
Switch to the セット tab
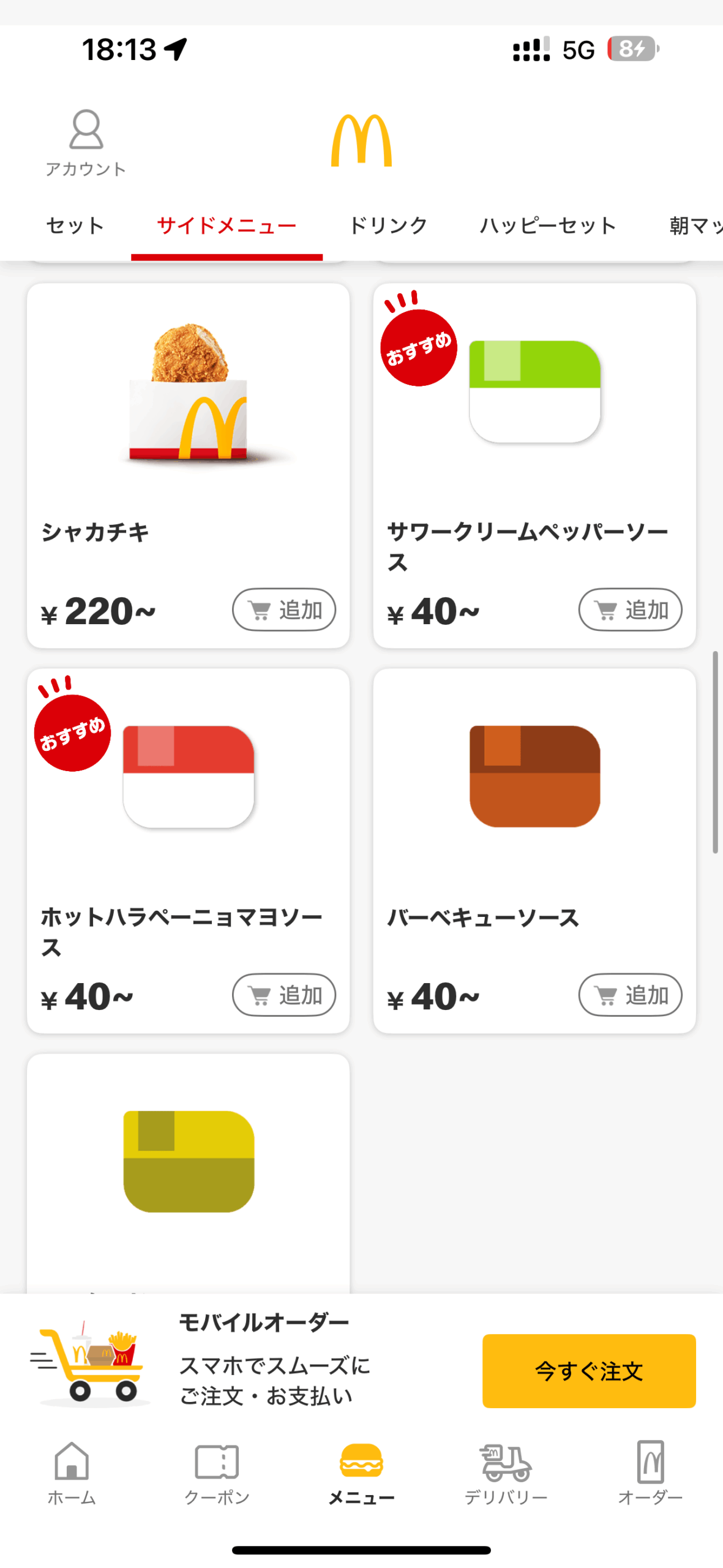(75, 225)
